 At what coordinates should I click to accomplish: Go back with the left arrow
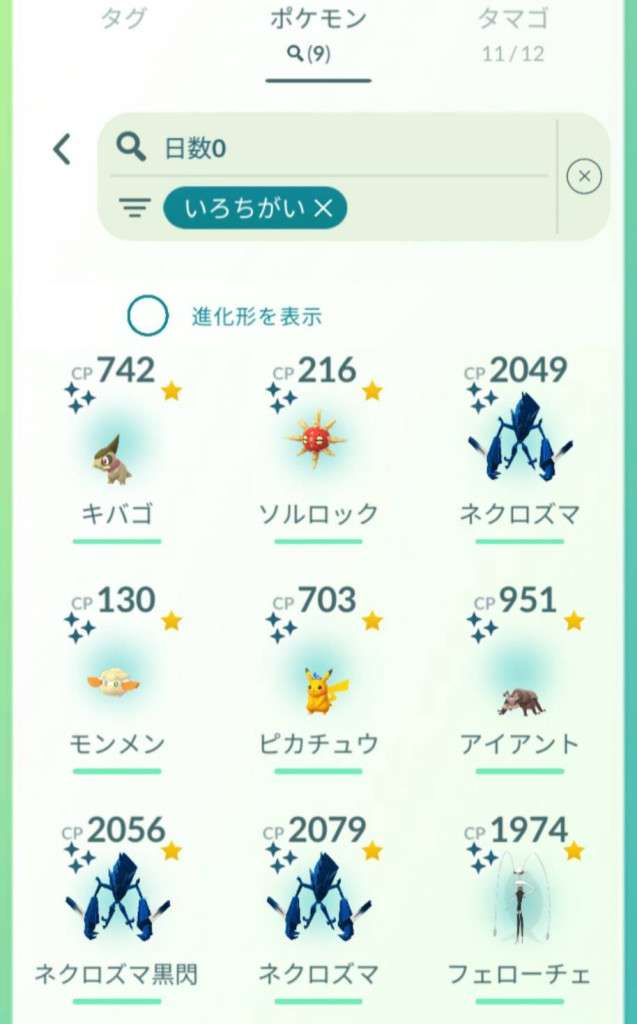coord(62,149)
